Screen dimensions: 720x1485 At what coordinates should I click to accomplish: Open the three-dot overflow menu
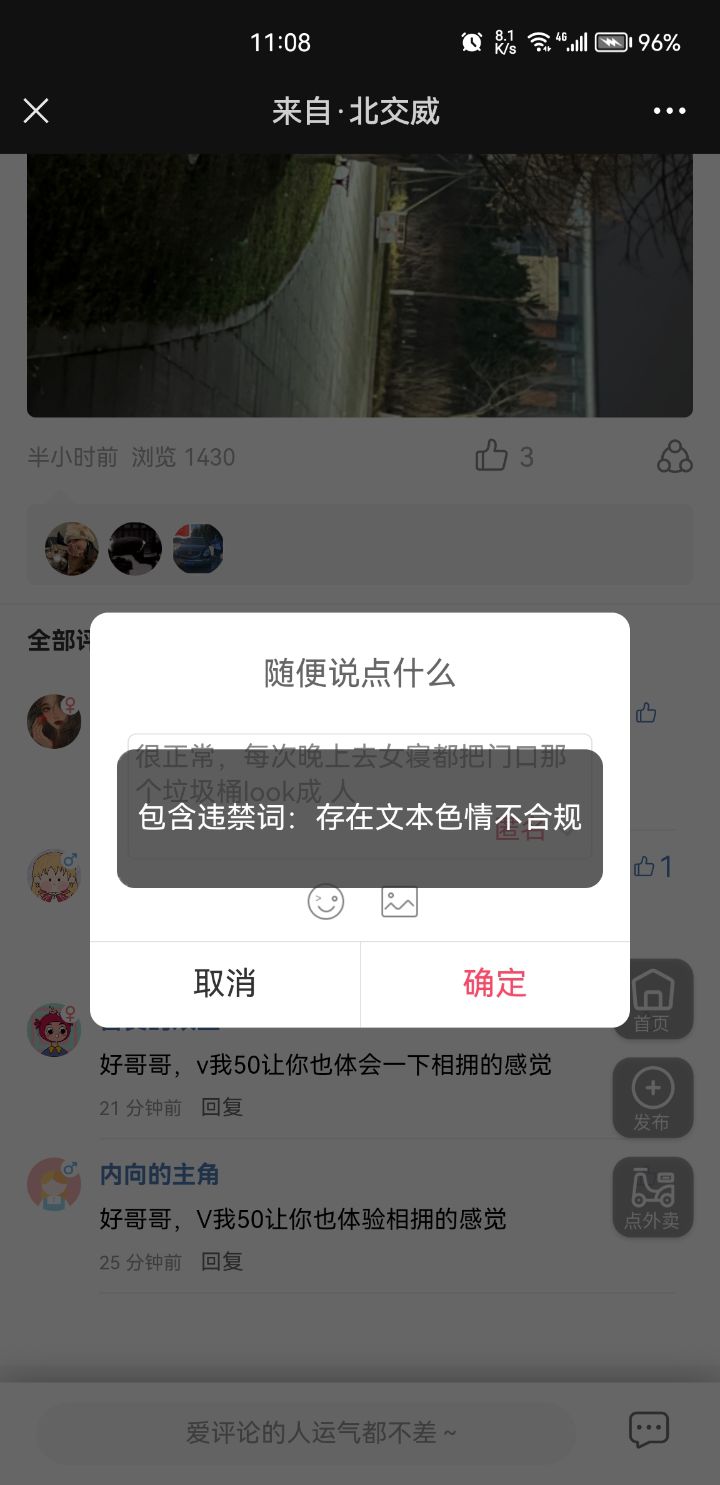point(669,111)
